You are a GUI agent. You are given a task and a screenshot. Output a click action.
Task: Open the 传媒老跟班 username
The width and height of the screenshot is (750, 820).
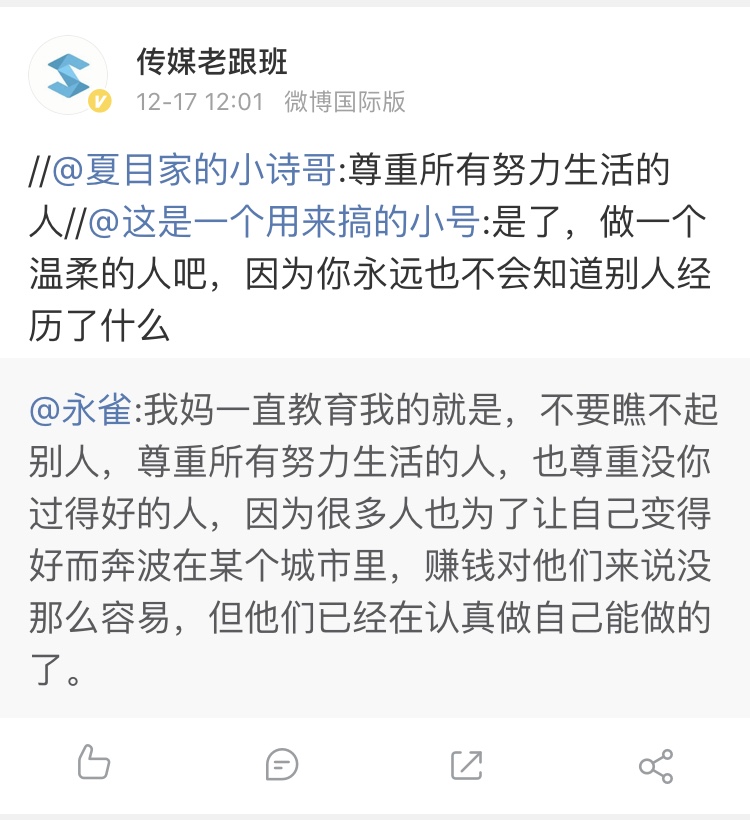[213, 62]
